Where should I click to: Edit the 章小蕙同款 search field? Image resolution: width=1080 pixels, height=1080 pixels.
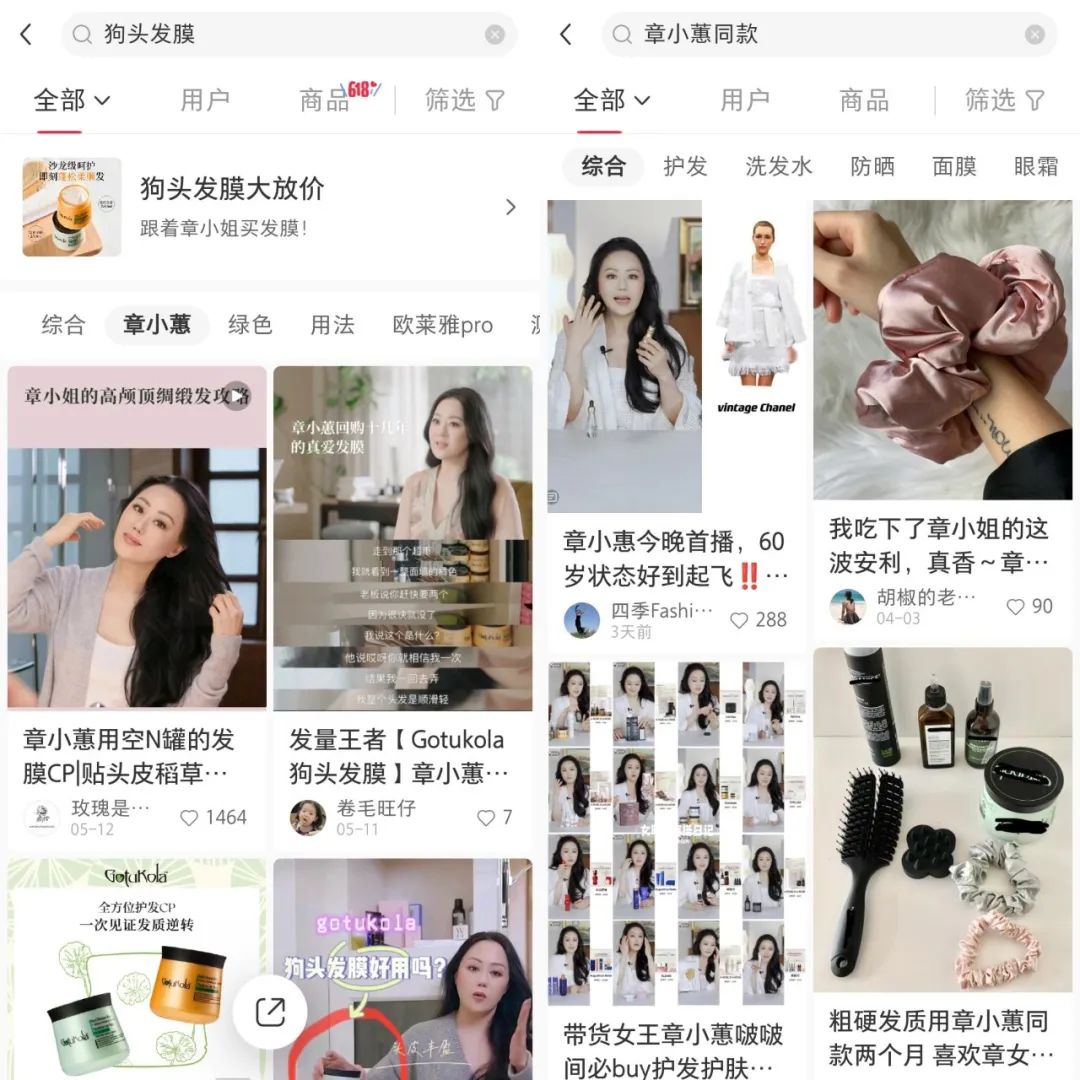820,35
